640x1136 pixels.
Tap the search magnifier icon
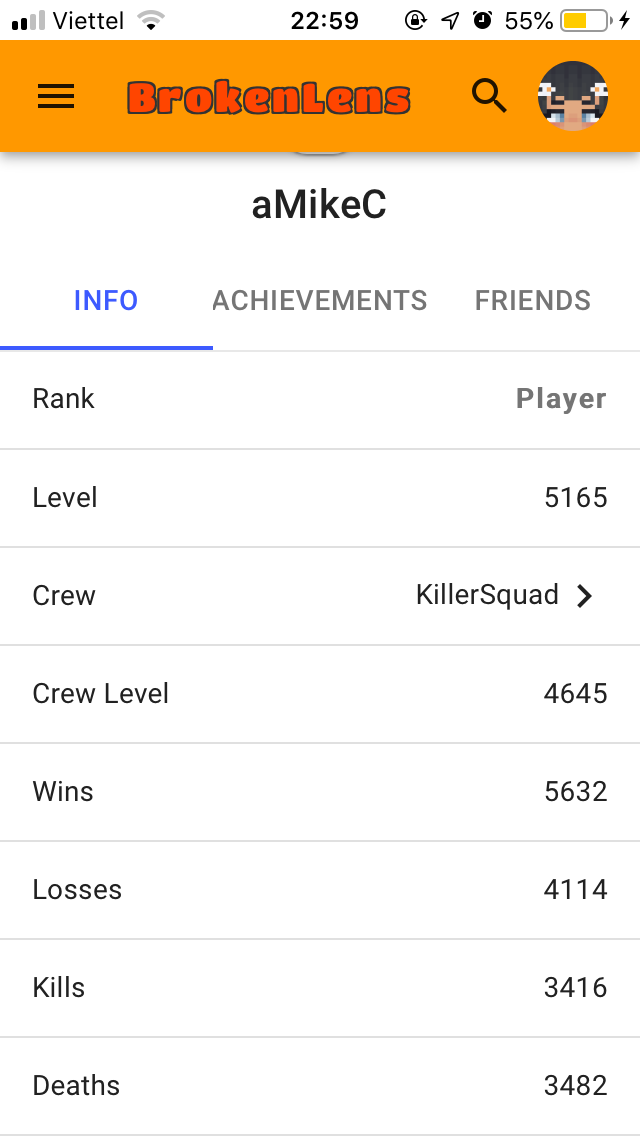click(x=489, y=96)
